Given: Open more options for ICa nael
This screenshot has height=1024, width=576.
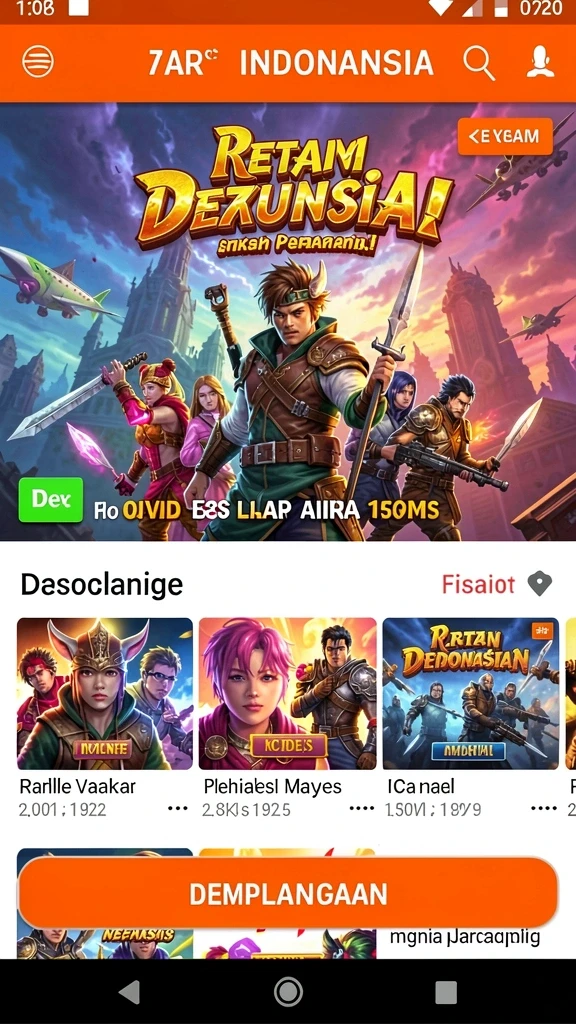Looking at the screenshot, I should point(544,808).
